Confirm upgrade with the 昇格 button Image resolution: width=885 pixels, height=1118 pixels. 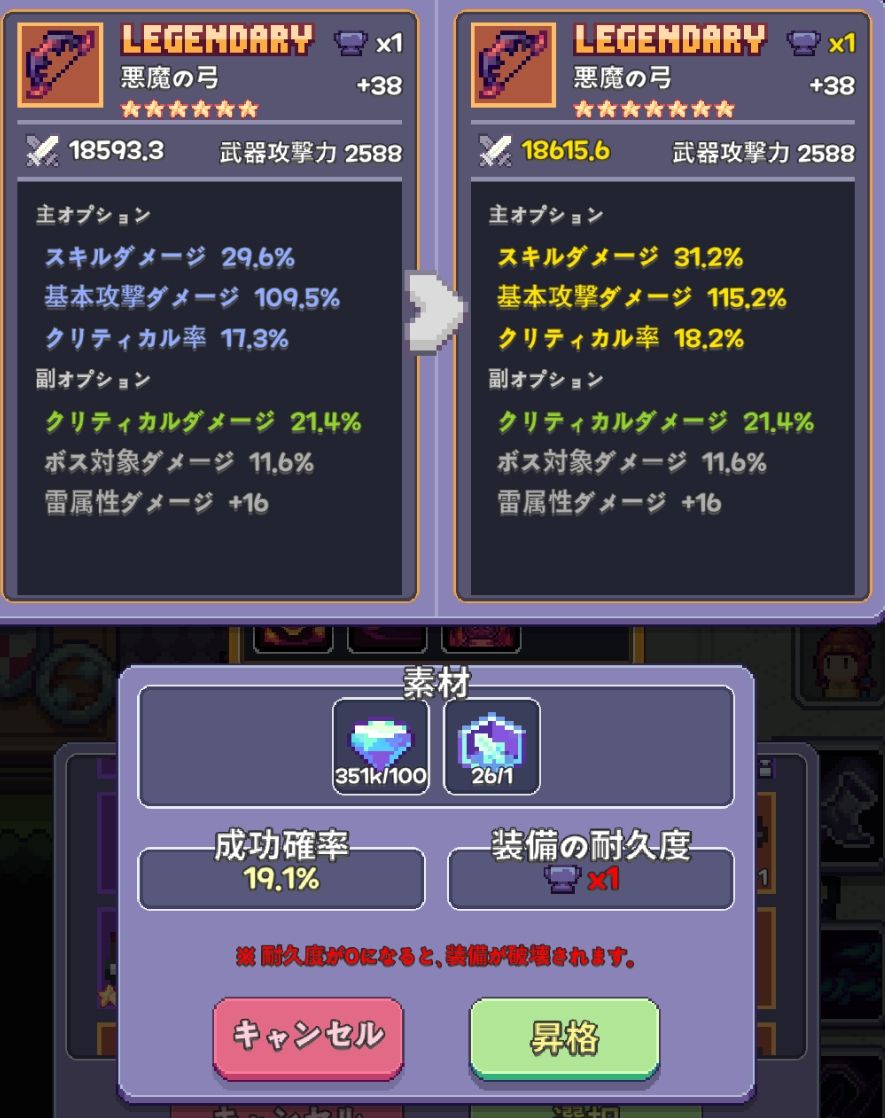pos(564,1038)
